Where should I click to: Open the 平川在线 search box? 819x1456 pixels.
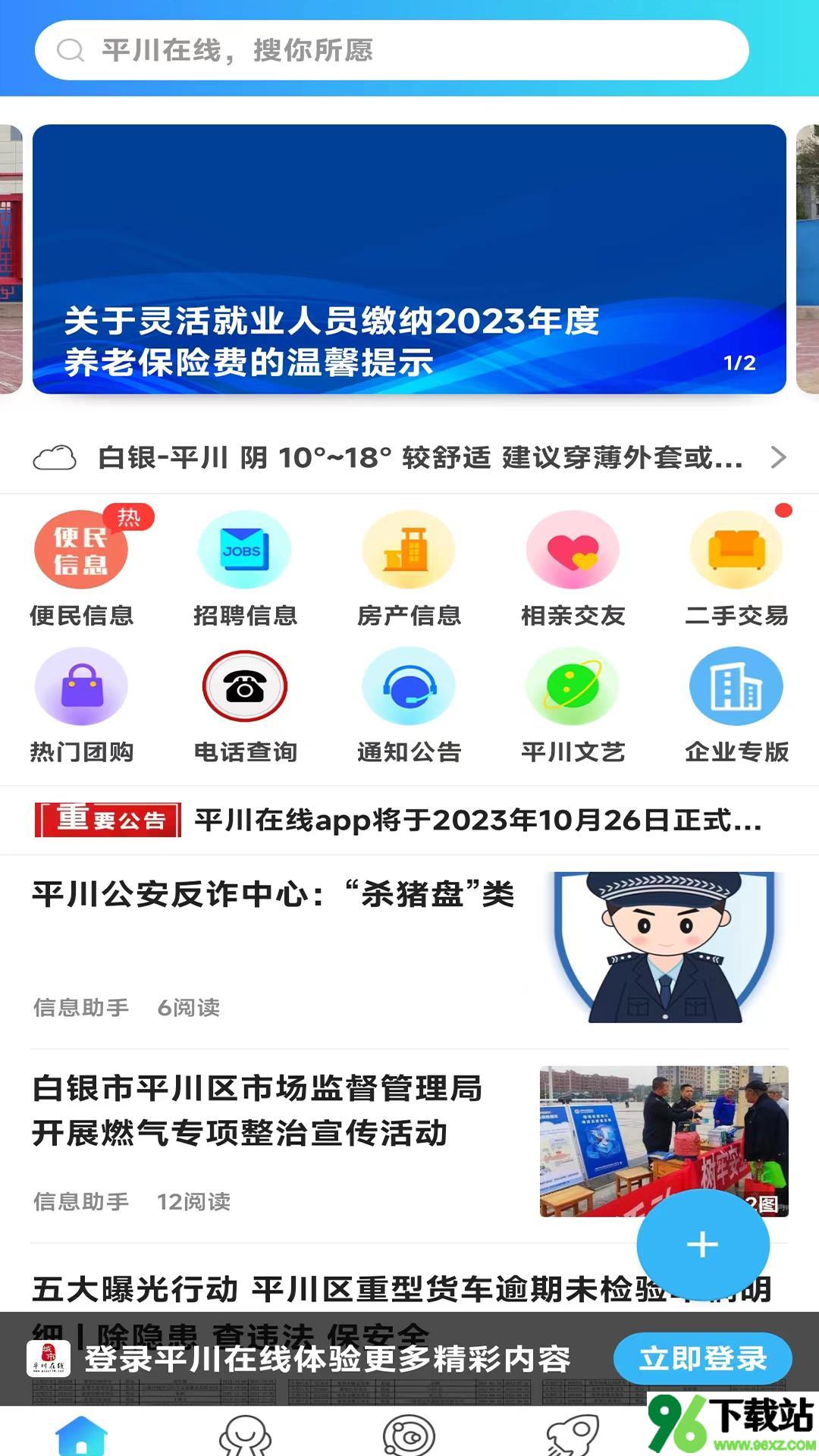click(391, 50)
